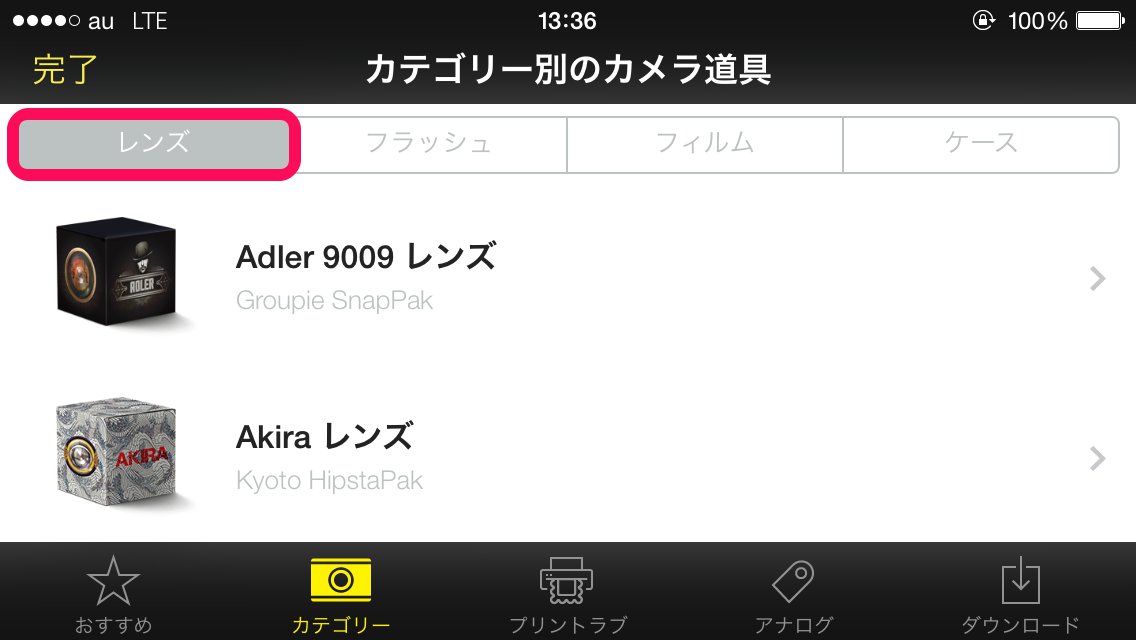Switch to the ケース segment

[981, 144]
